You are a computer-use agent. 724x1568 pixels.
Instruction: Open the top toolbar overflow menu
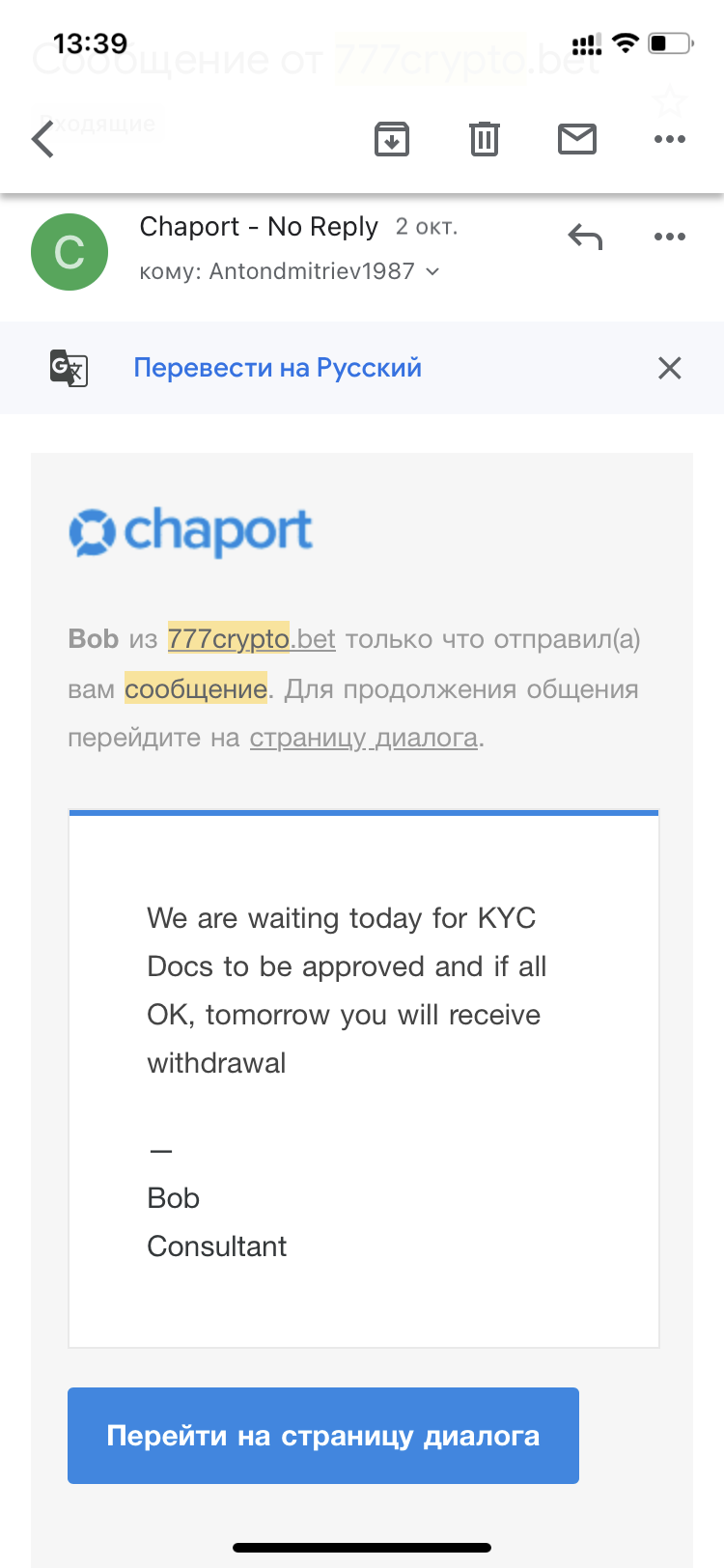pyautogui.click(x=669, y=140)
